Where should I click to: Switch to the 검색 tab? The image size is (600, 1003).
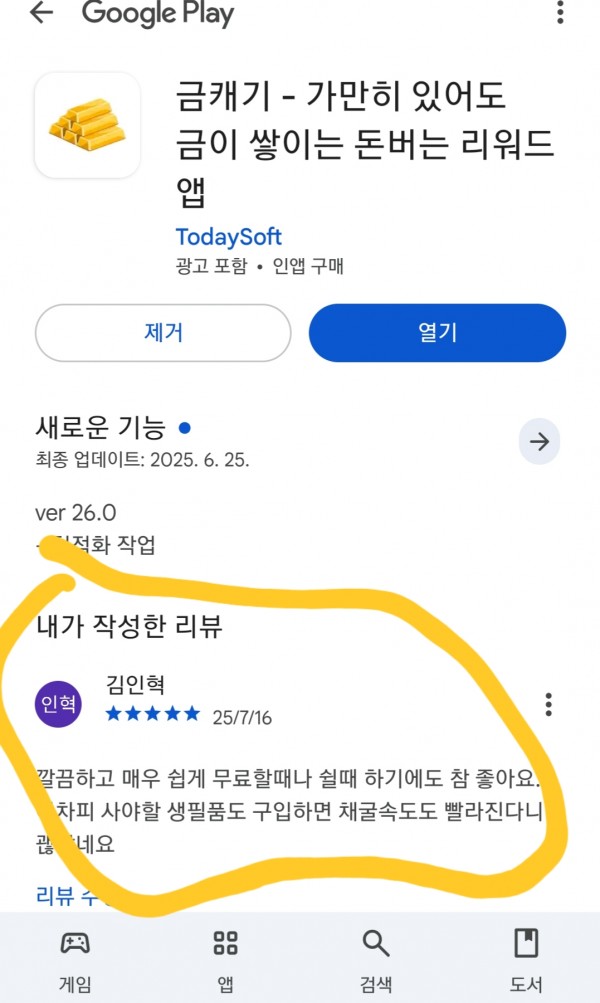[375, 960]
